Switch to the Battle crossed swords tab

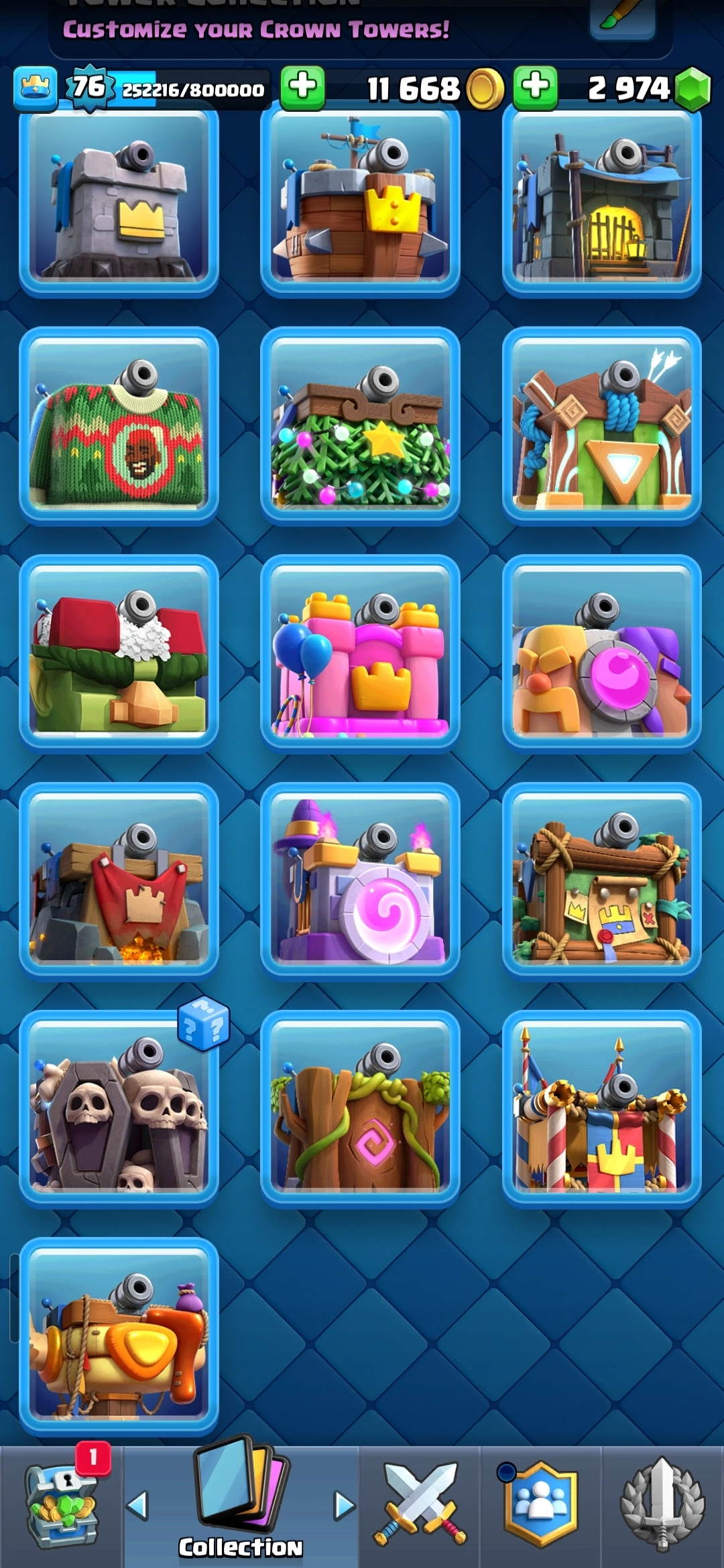pos(420,1506)
